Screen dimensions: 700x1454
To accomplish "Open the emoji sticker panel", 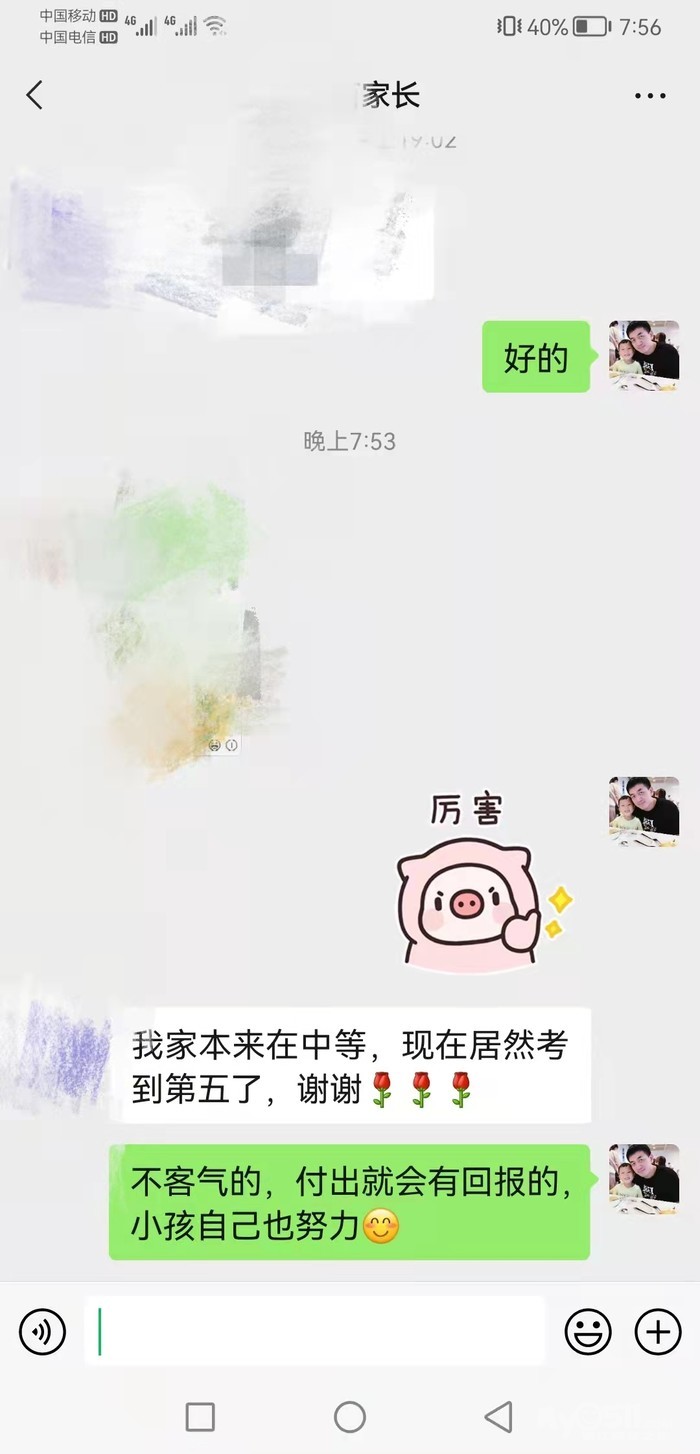I will click(588, 1331).
